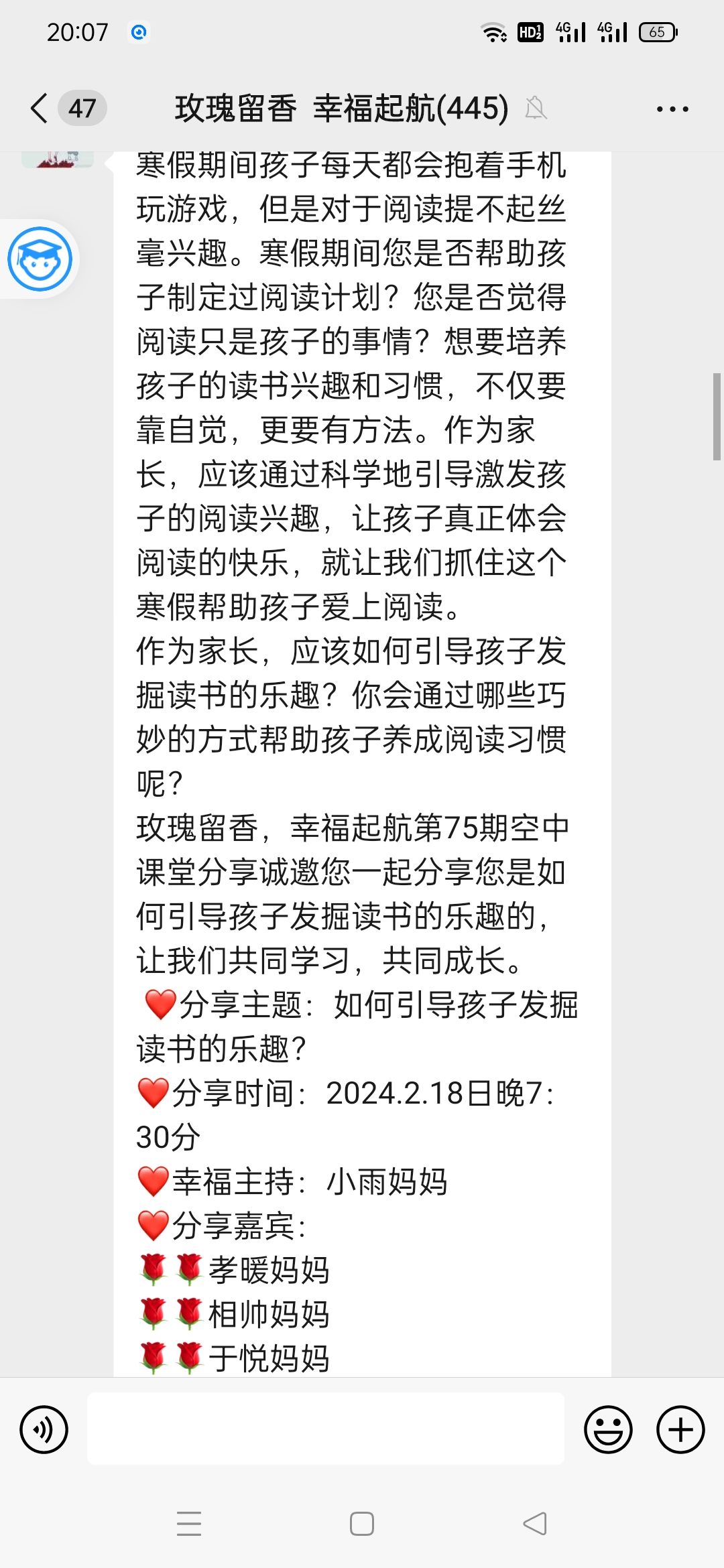724x1568 pixels.
Task: Check battery level indicator showing 65
Action: click(657, 31)
